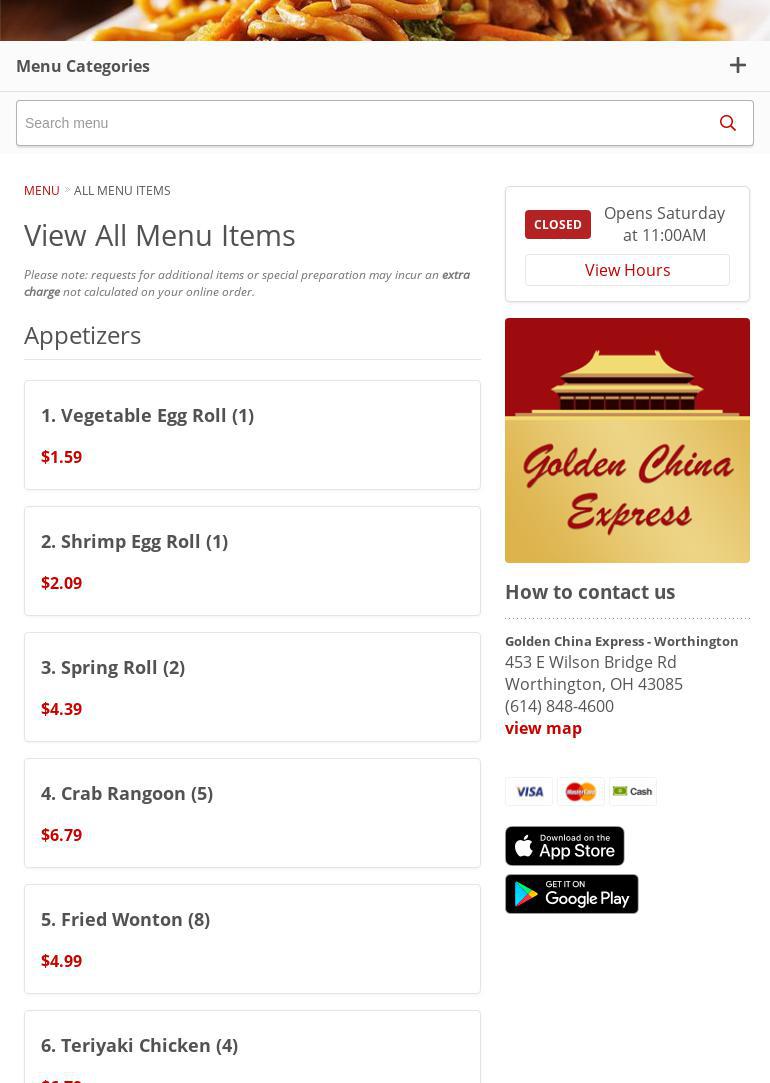
Task: Select 1. Vegetable Egg Roll (1)
Action: pos(252,435)
